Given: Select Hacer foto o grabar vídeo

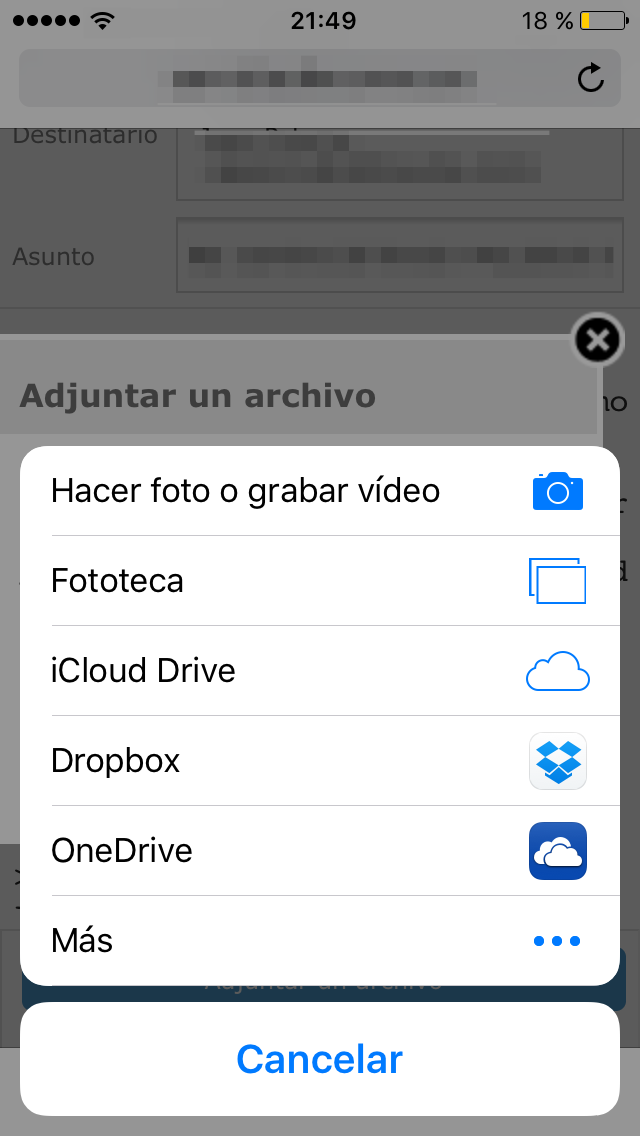Looking at the screenshot, I should tap(320, 491).
